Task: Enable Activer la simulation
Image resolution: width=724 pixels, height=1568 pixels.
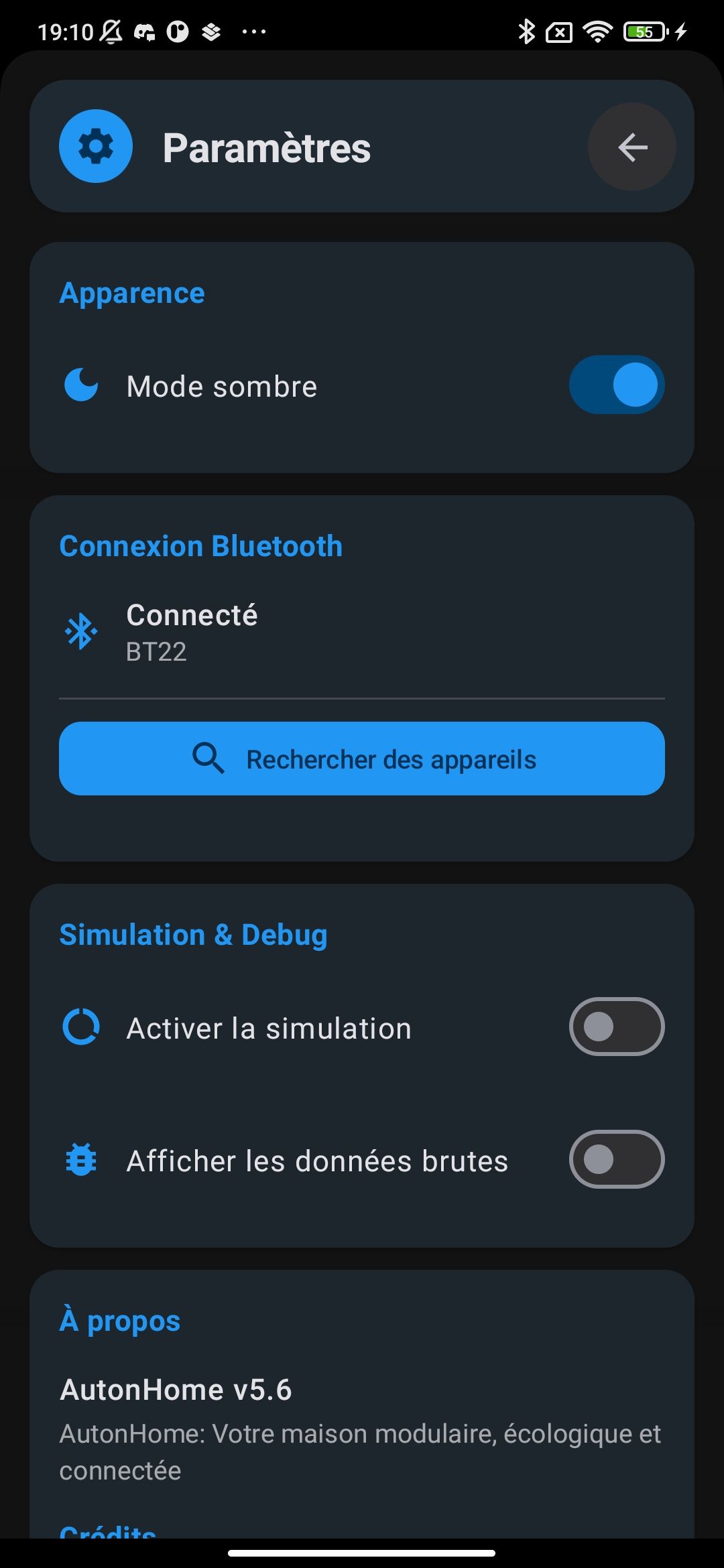Action: point(616,1027)
